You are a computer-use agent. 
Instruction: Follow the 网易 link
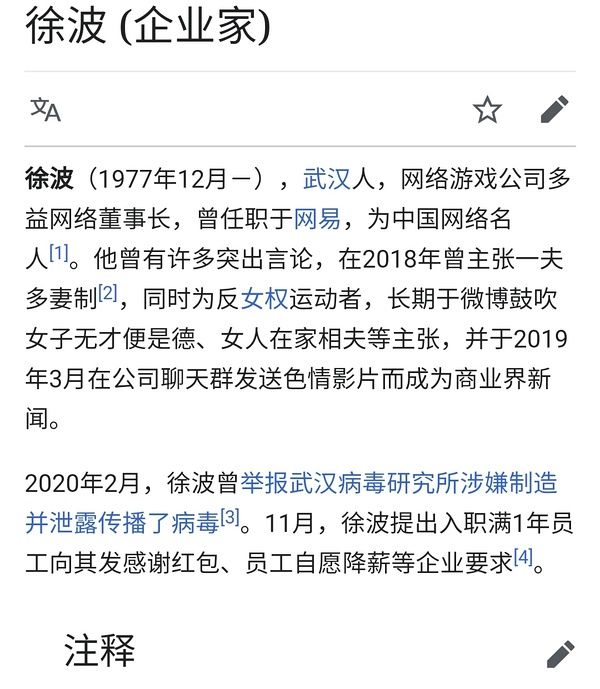click(318, 217)
